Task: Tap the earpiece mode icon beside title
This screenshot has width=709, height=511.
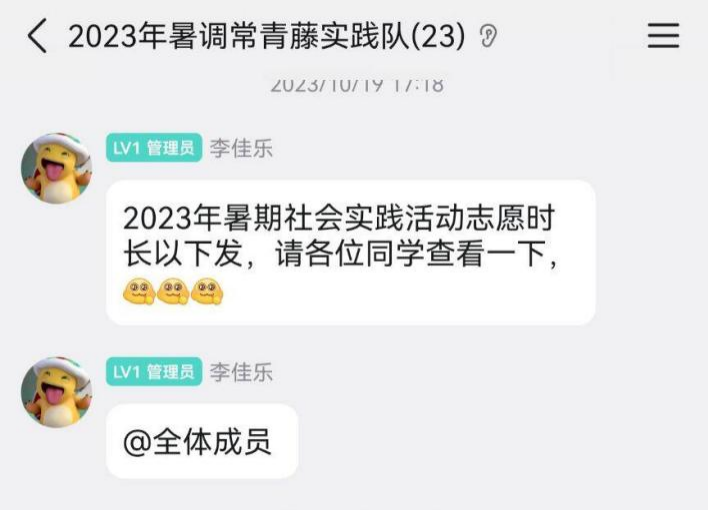Action: [488, 37]
